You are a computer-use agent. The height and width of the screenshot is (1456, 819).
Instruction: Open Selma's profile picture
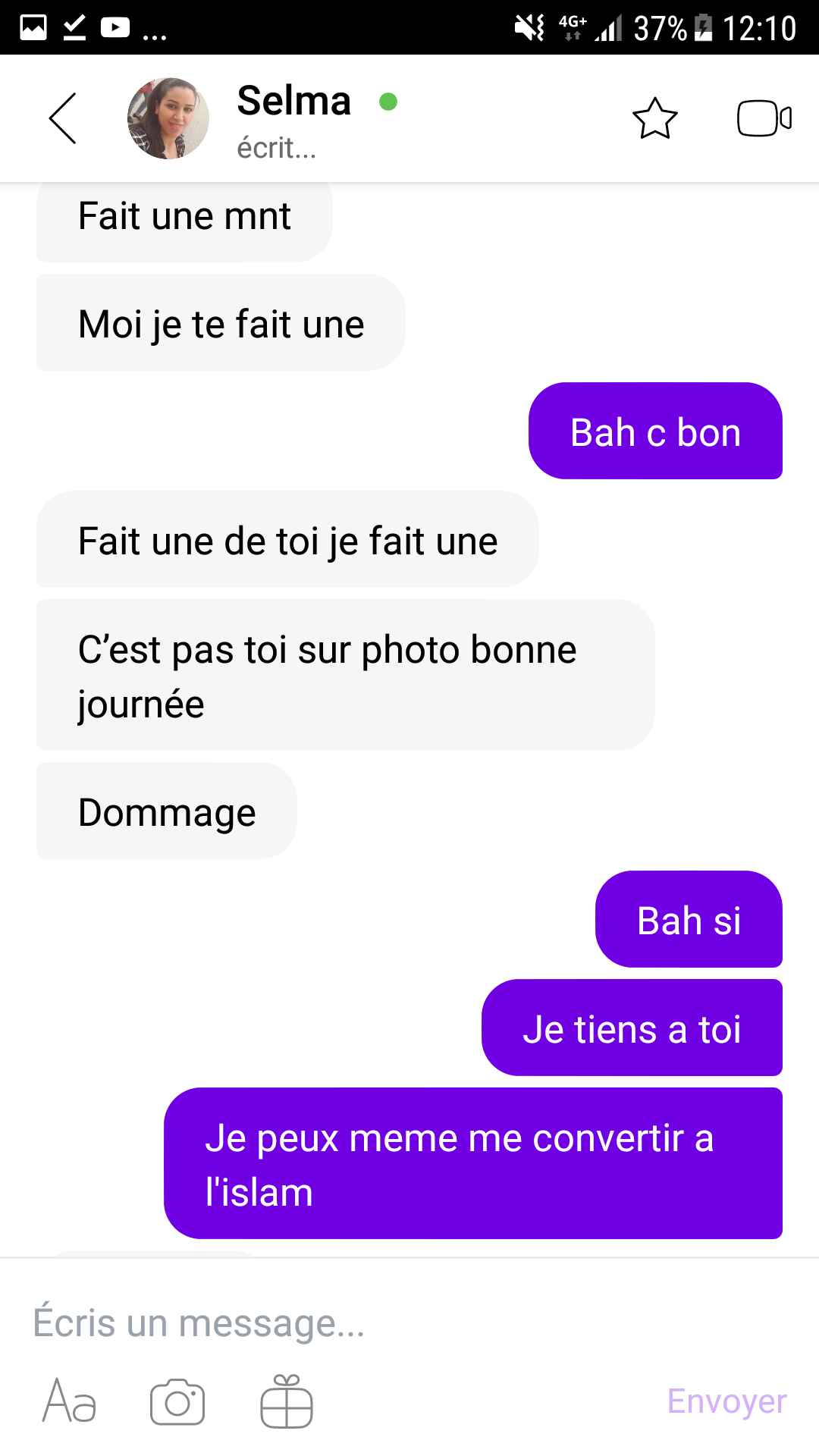tap(168, 118)
